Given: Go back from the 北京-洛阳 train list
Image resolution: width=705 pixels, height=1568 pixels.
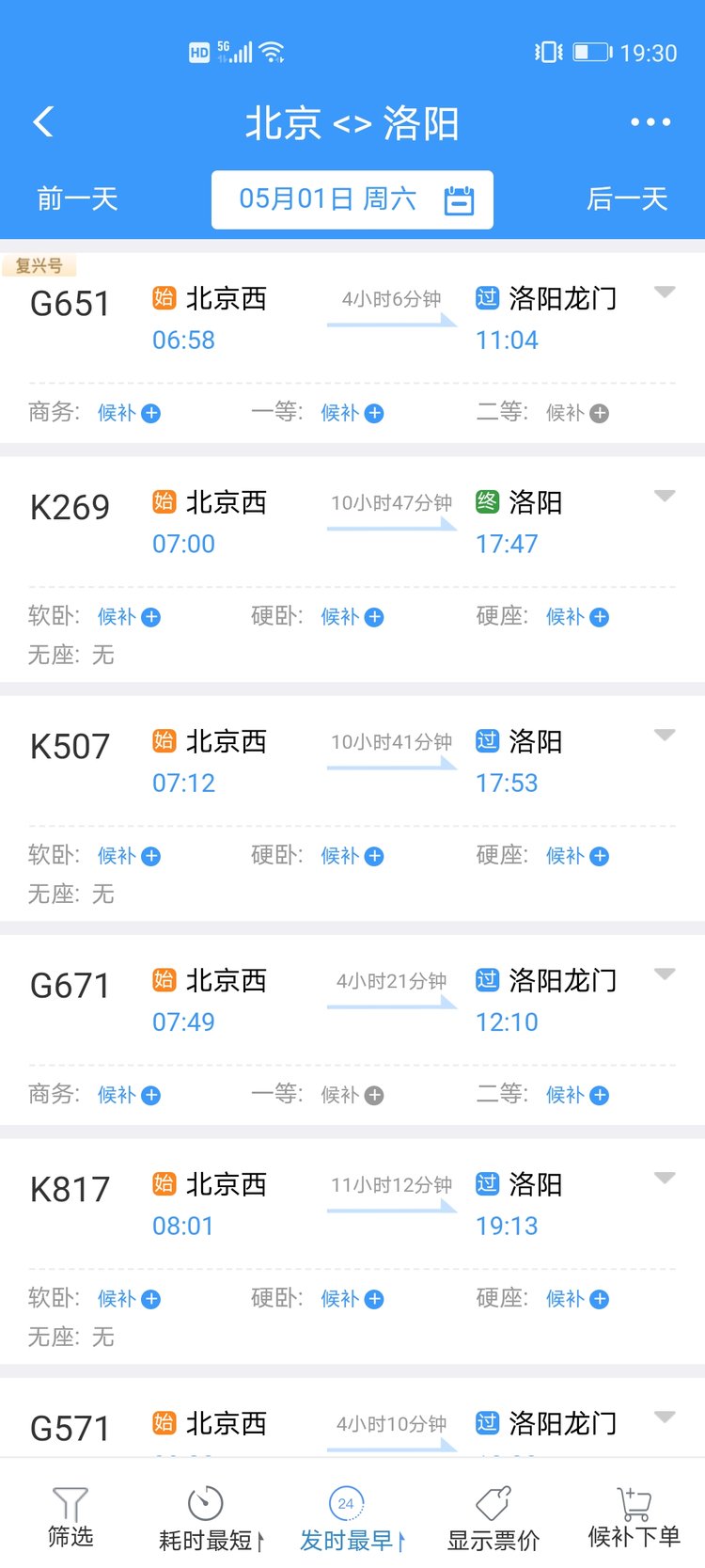Looking at the screenshot, I should (43, 122).
